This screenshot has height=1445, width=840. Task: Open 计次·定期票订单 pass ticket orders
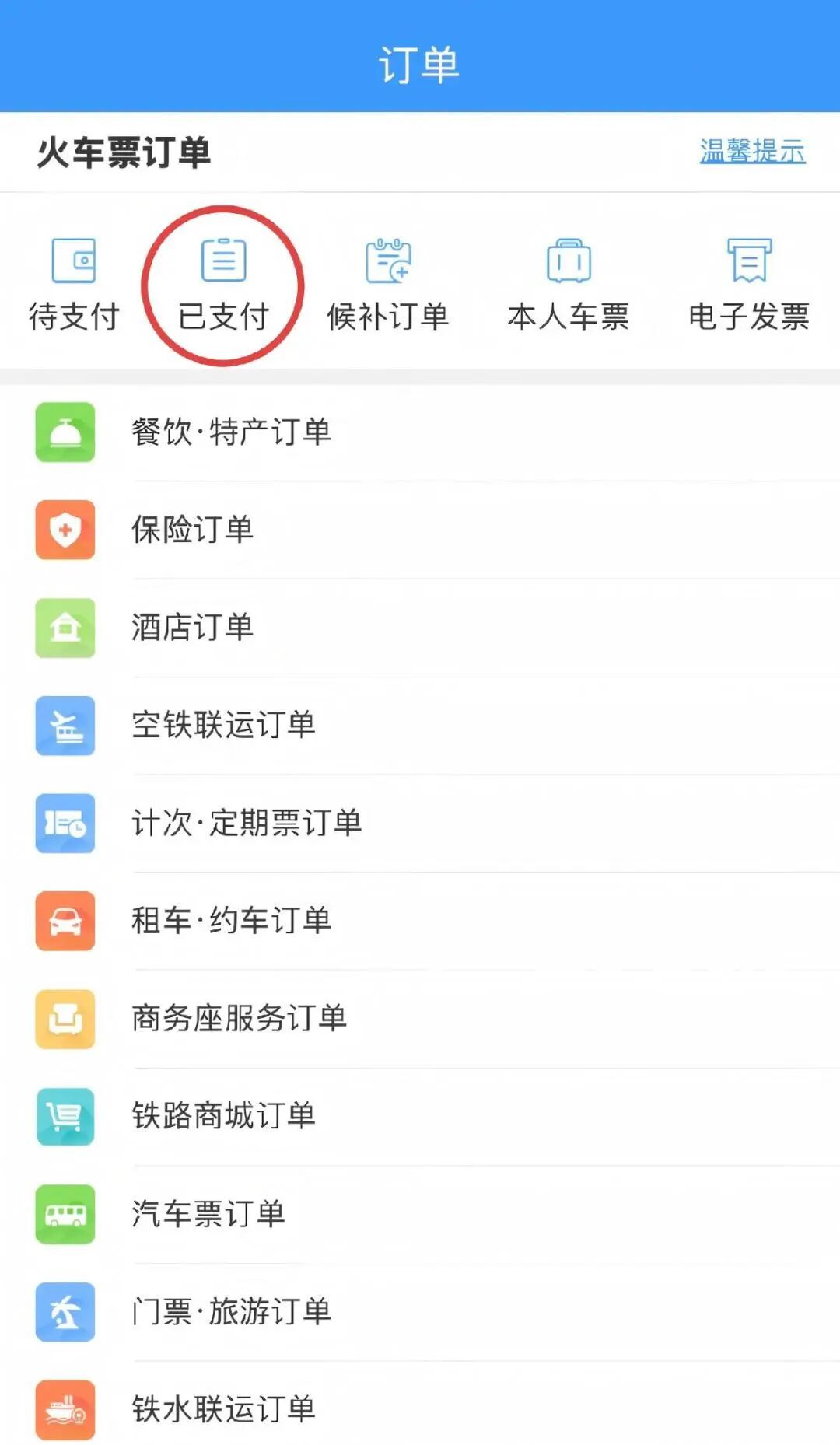click(245, 824)
